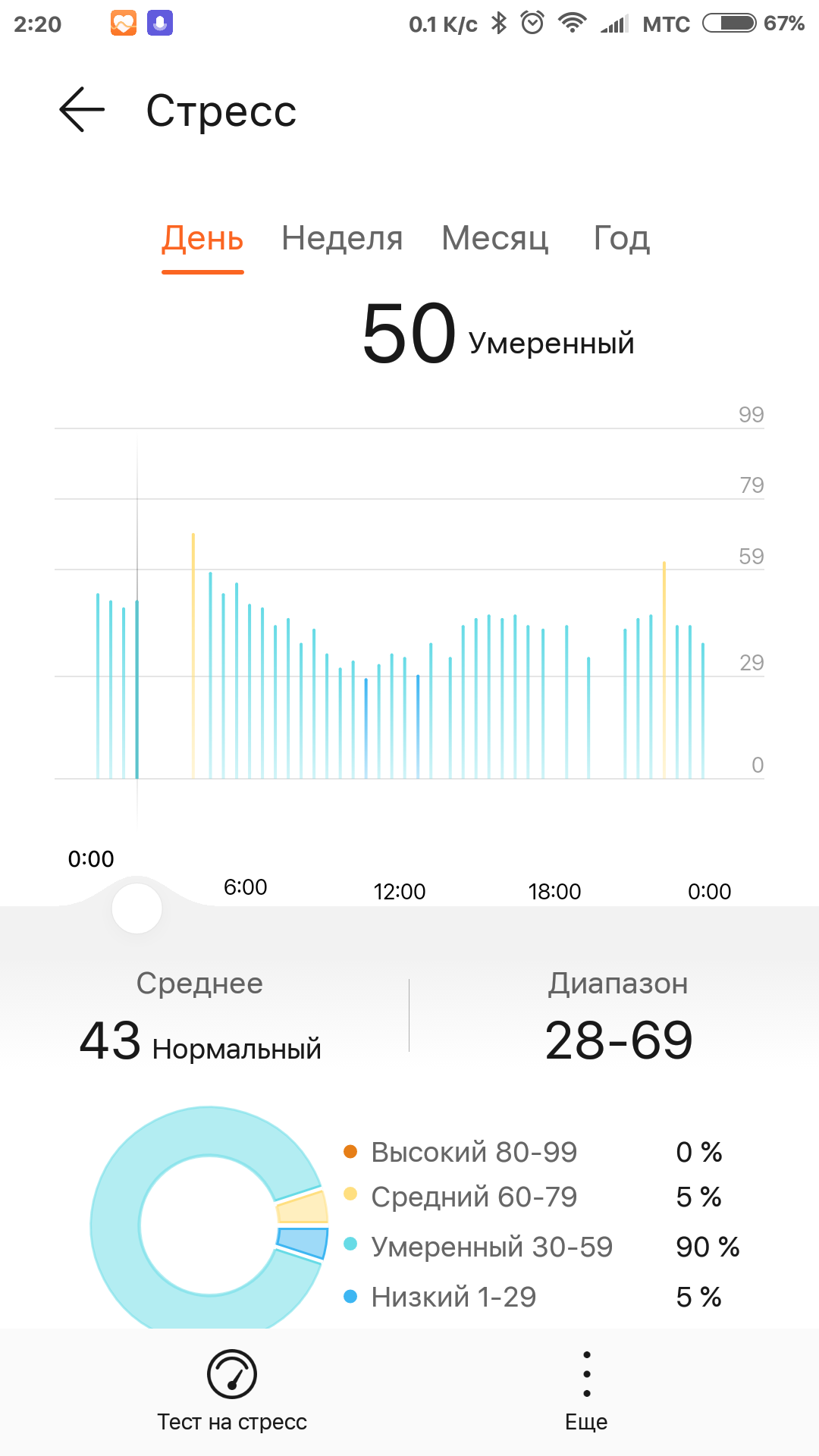
Task: Select the День tab
Action: point(202,239)
